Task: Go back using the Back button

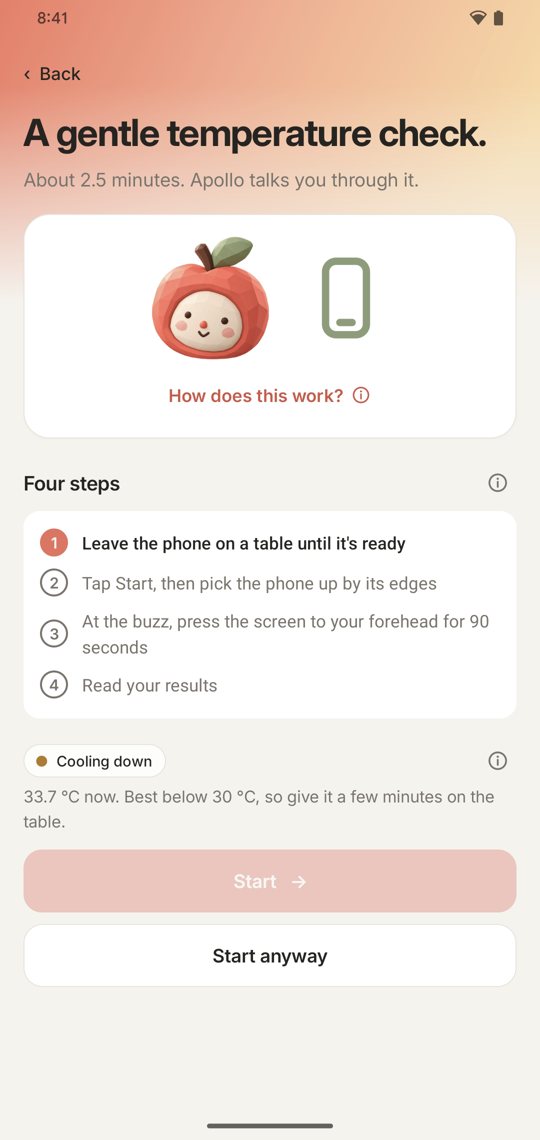Action: pyautogui.click(x=52, y=74)
